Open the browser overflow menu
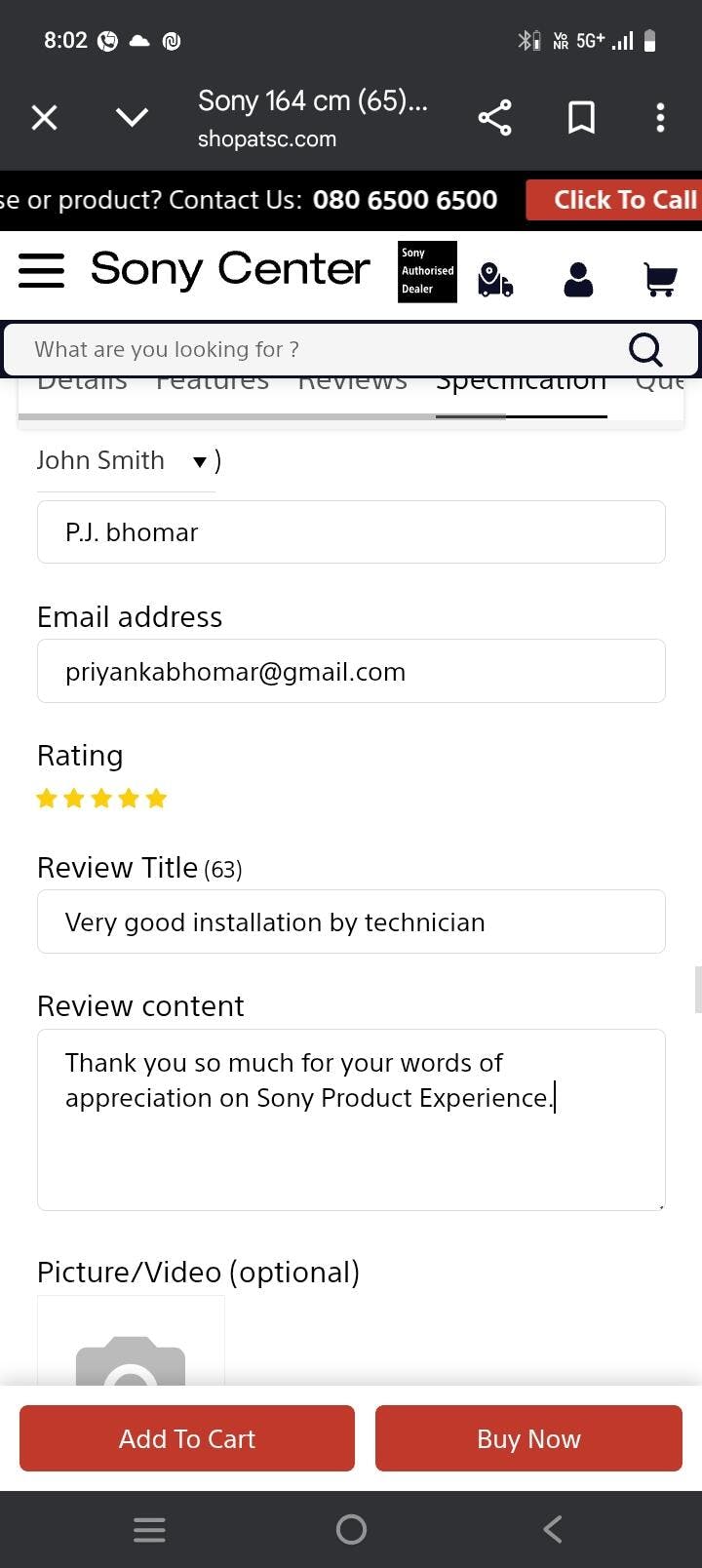 click(660, 118)
